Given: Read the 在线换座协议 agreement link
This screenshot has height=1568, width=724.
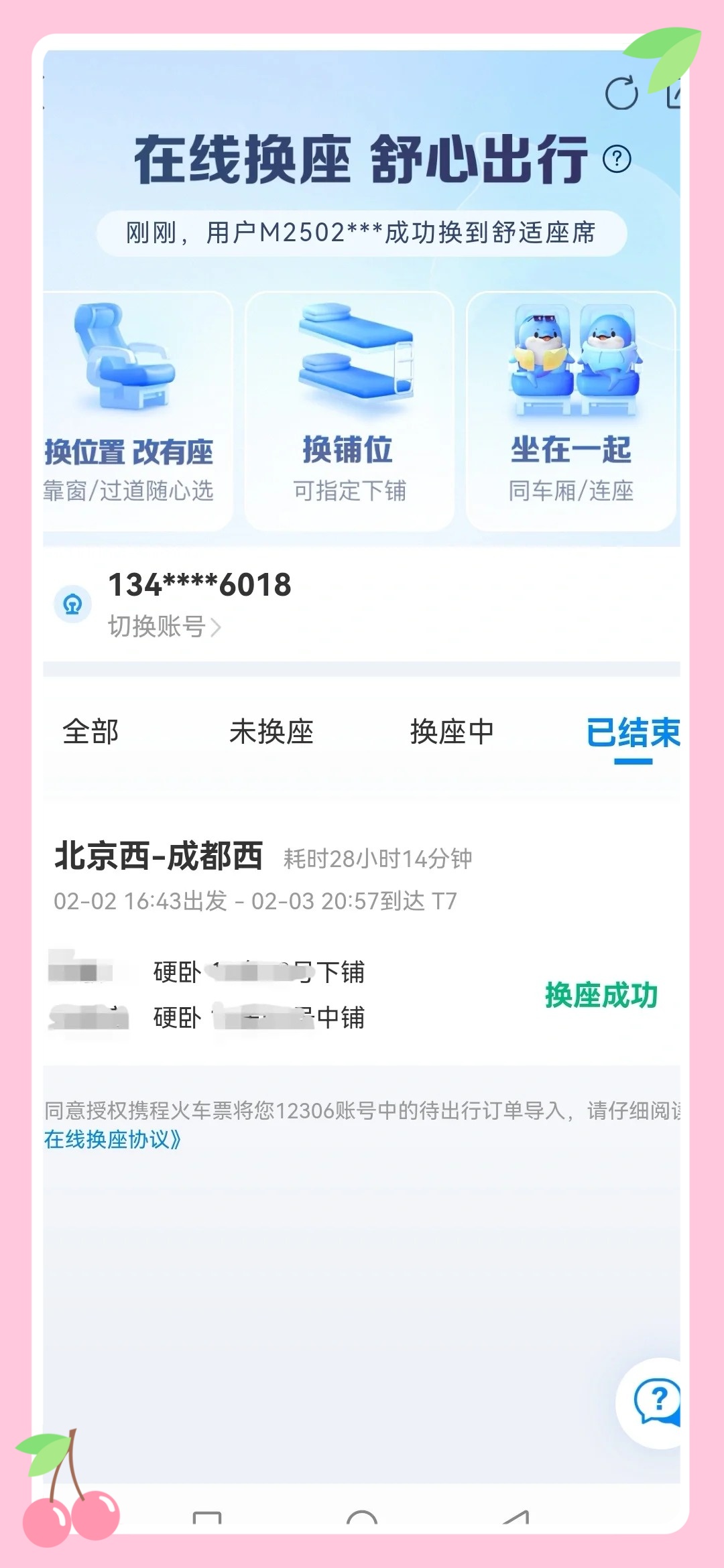Looking at the screenshot, I should 113,1139.
